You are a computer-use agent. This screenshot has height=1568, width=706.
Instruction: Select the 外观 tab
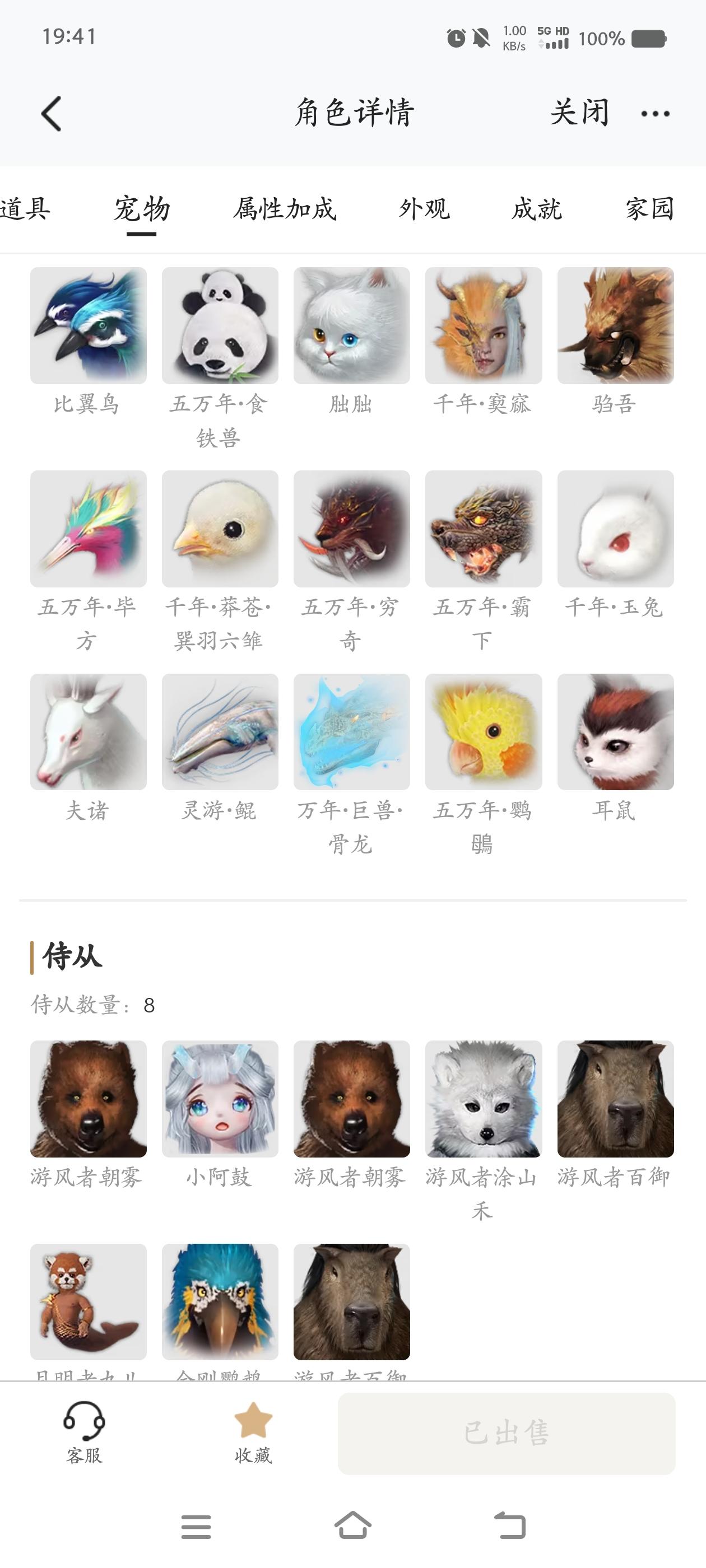pos(424,209)
